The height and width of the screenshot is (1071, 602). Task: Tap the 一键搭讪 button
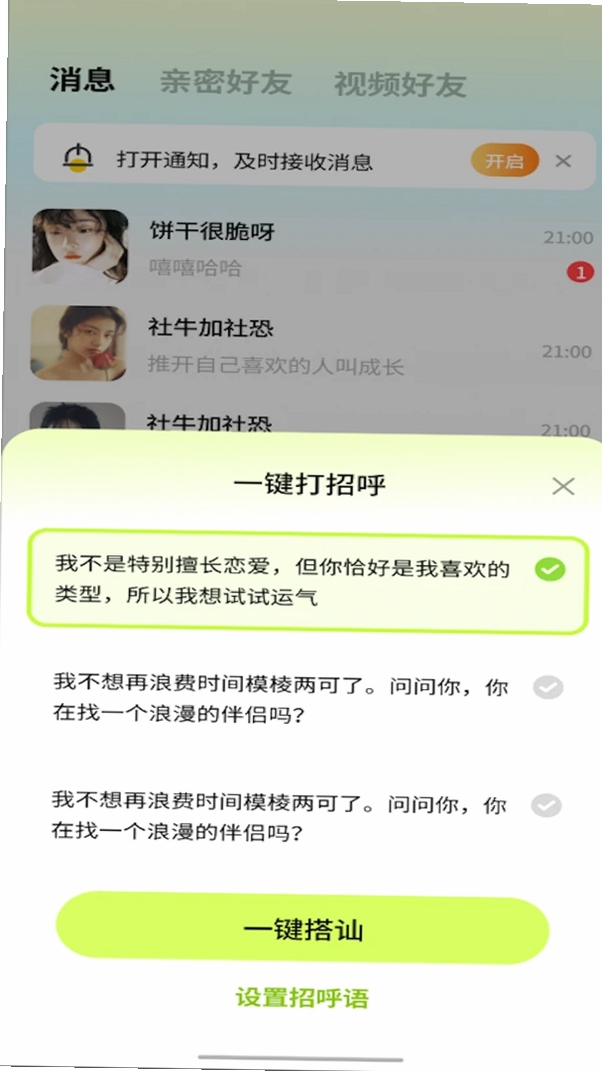[x=303, y=930]
